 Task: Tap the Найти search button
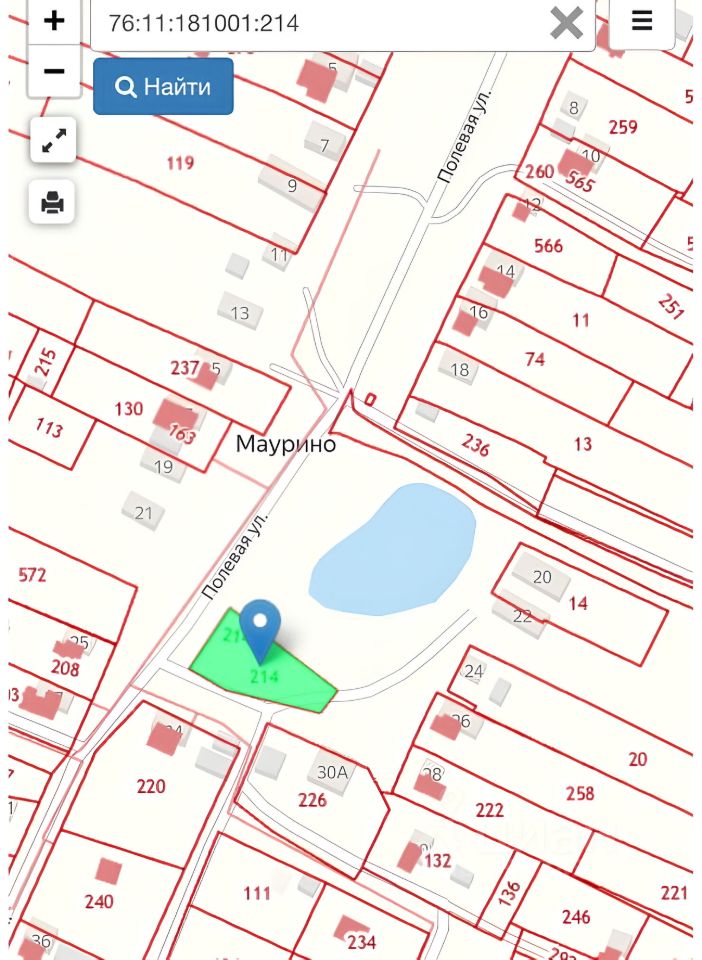[163, 87]
